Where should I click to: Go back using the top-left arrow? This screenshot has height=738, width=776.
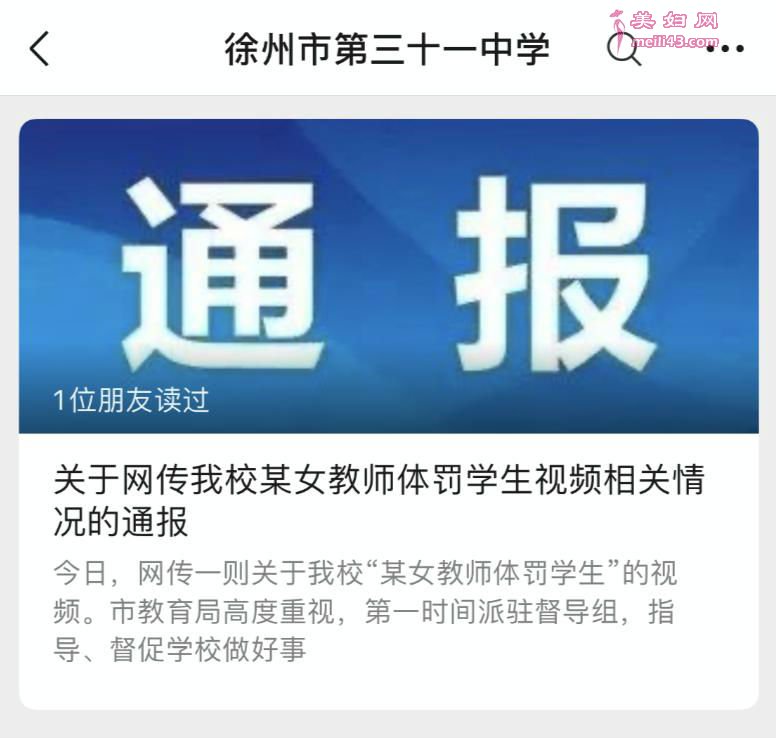40,48
